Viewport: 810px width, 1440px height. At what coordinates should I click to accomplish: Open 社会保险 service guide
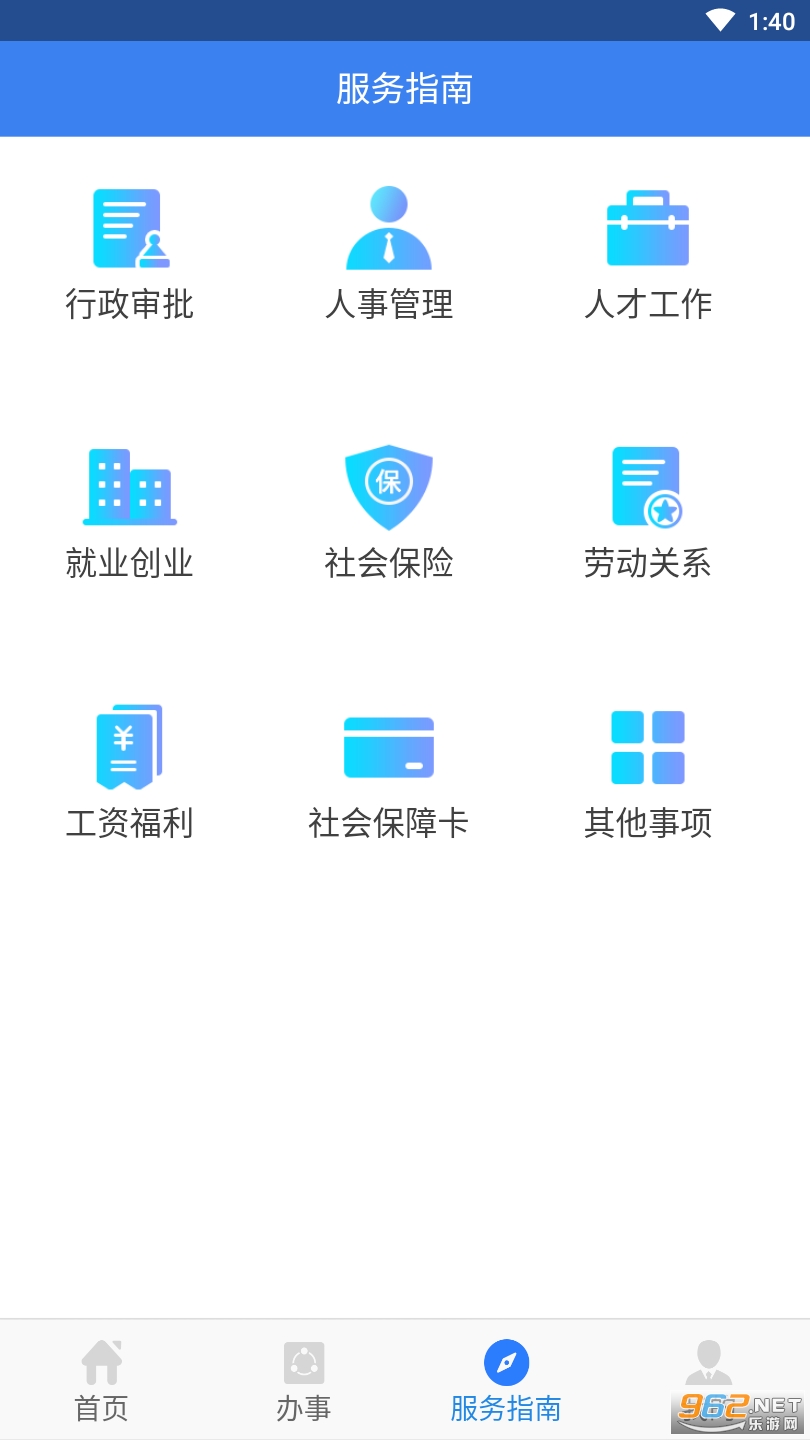point(389,512)
